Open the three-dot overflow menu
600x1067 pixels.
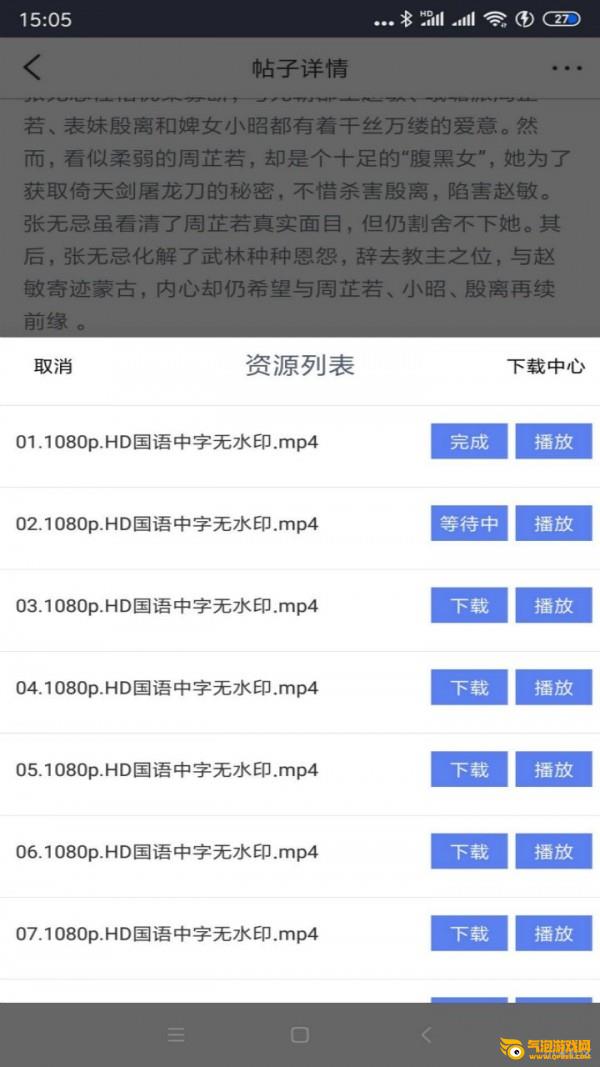pos(567,68)
